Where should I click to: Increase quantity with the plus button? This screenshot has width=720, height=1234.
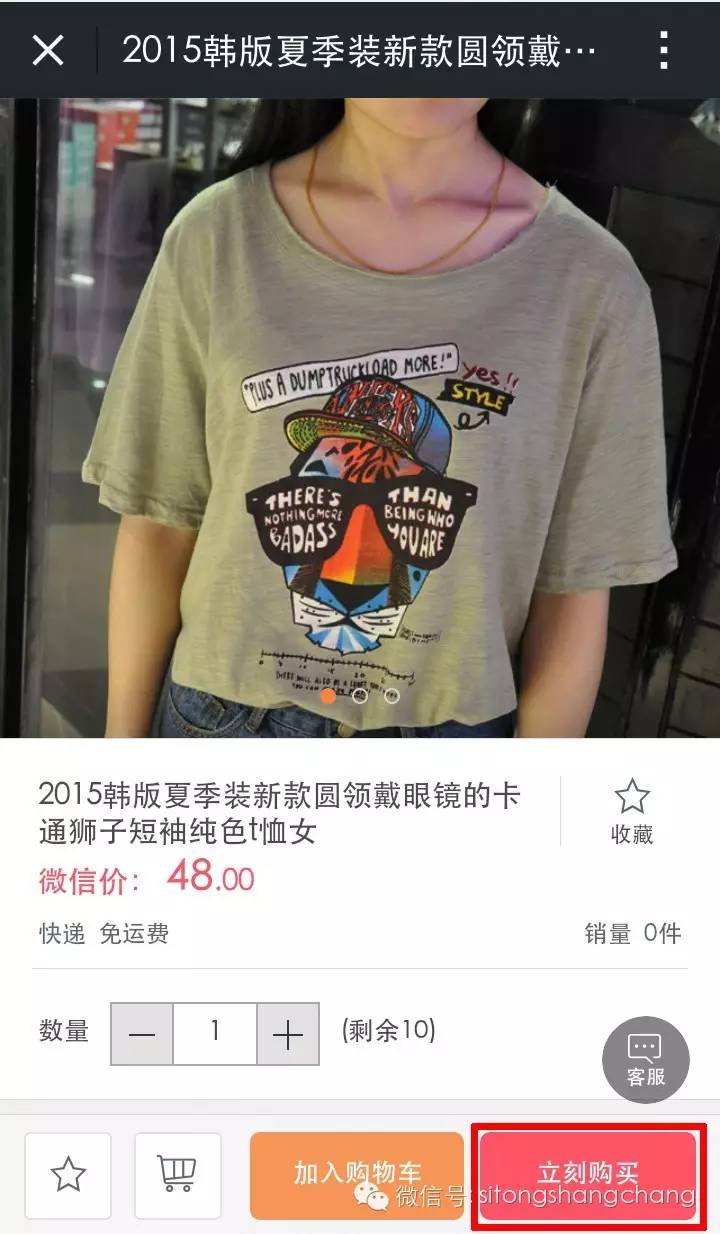click(x=287, y=1033)
